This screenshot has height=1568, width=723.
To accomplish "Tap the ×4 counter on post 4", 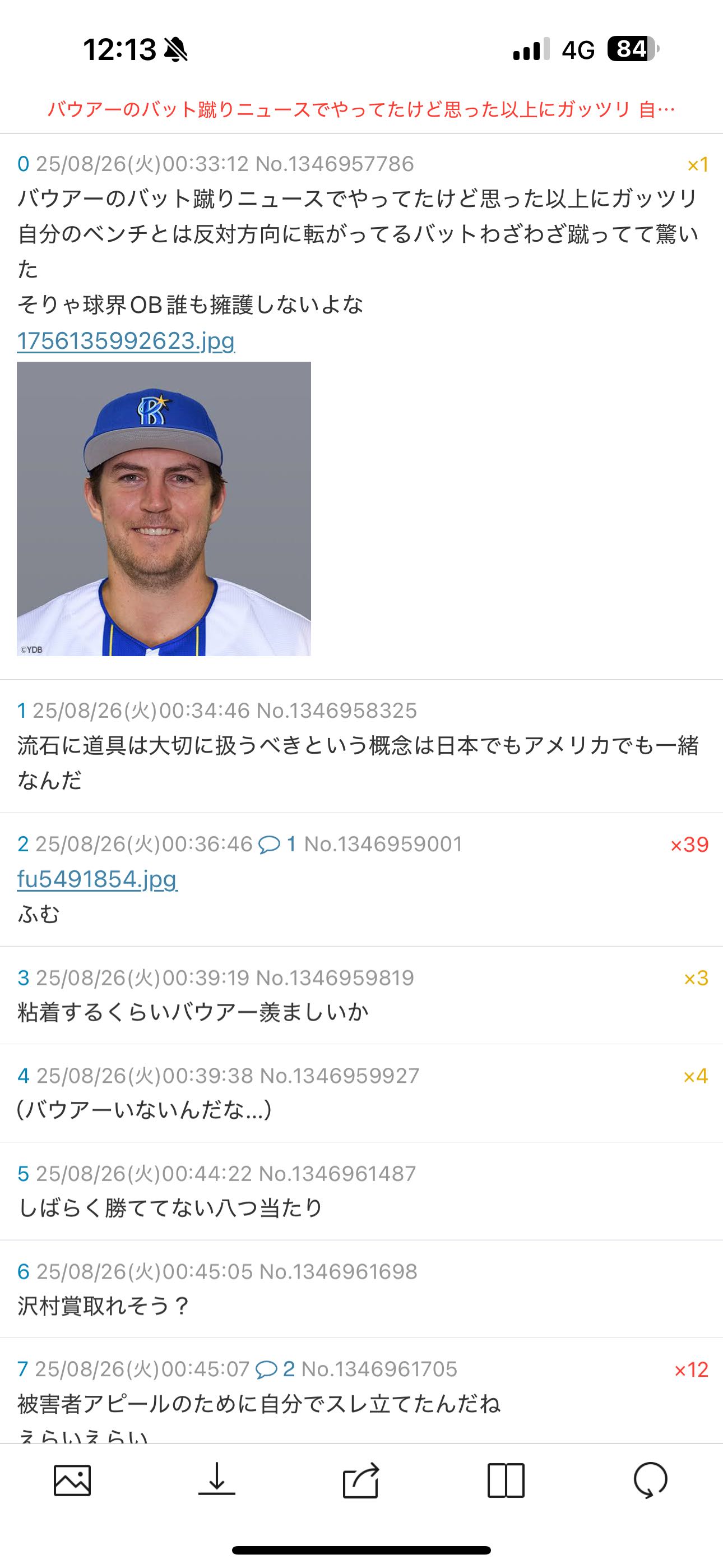I will [696, 1076].
